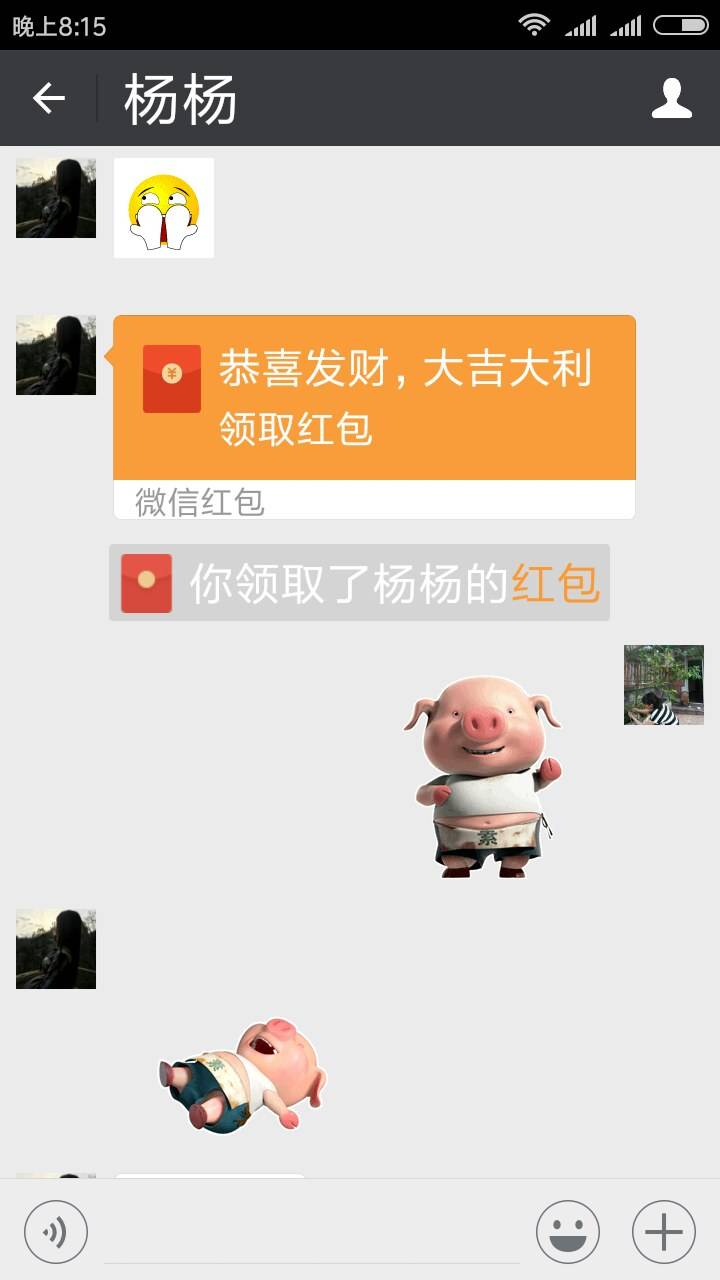Image resolution: width=720 pixels, height=1280 pixels.
Task: Open 杨杨's avatar beside red packet
Action: click(56, 355)
